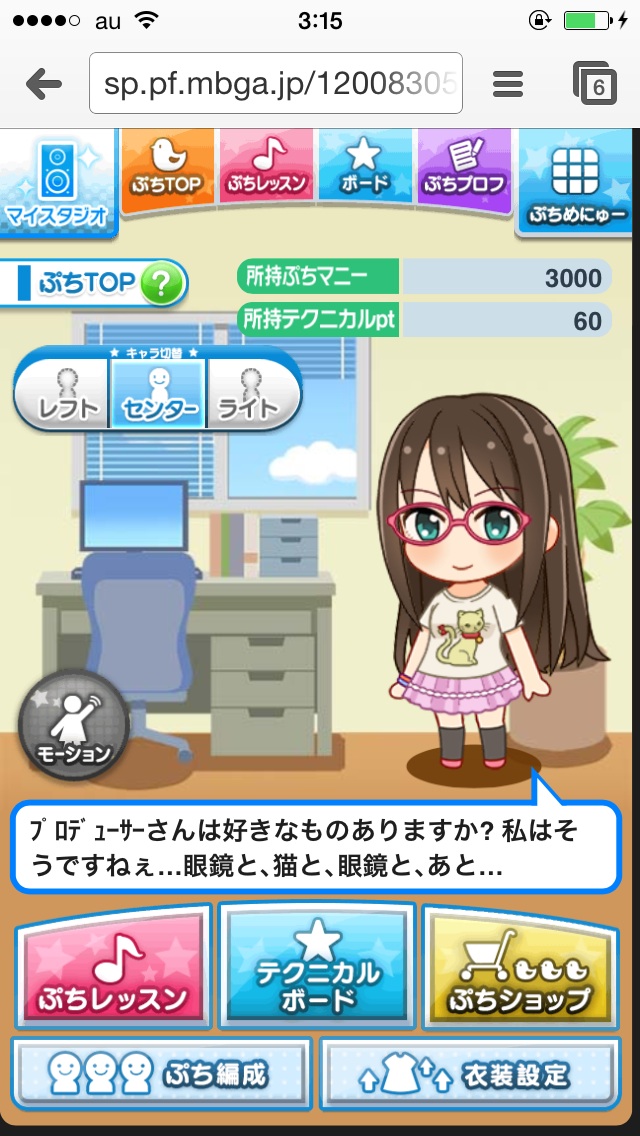Tap the モーション button

73,725
